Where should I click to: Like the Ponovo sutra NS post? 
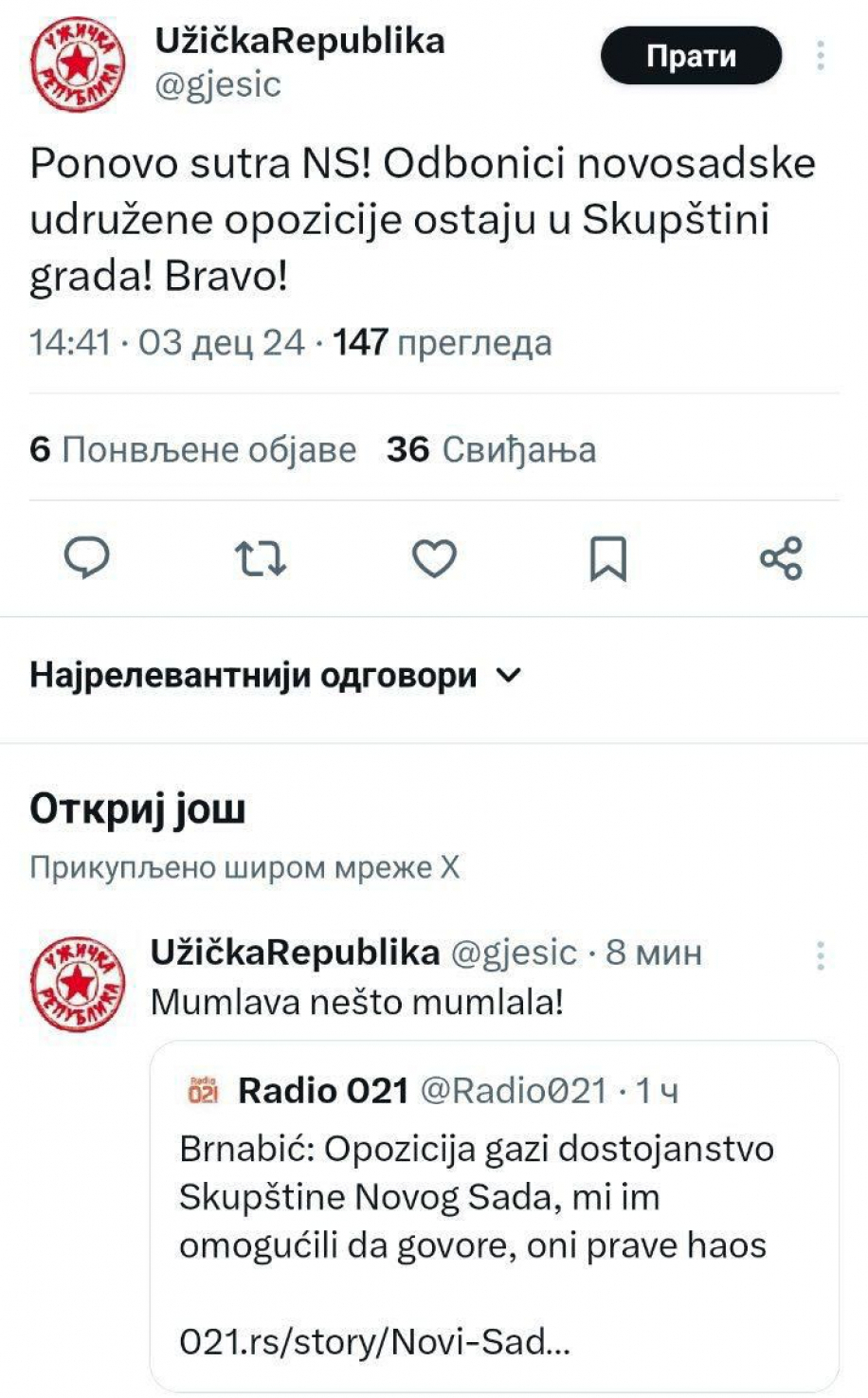tap(434, 557)
